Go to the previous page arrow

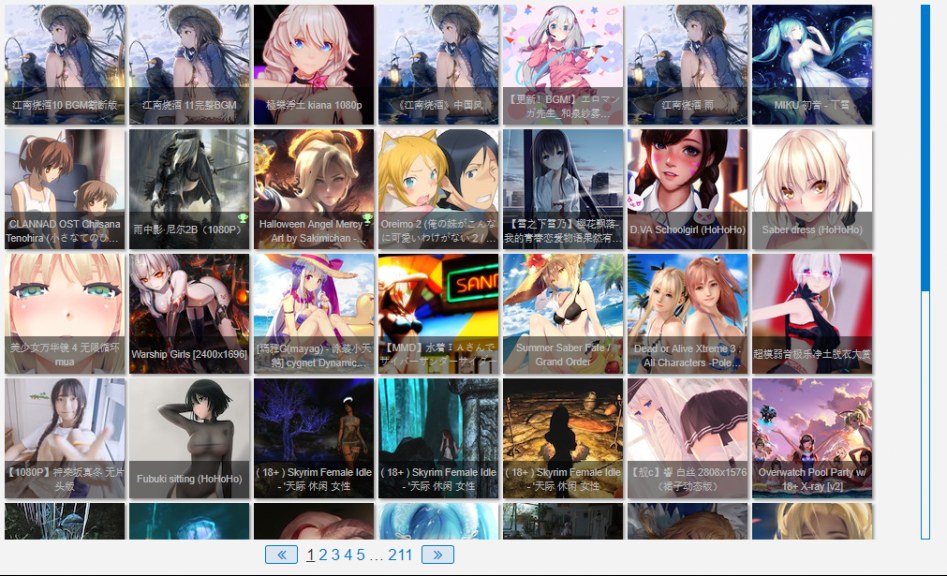281,554
